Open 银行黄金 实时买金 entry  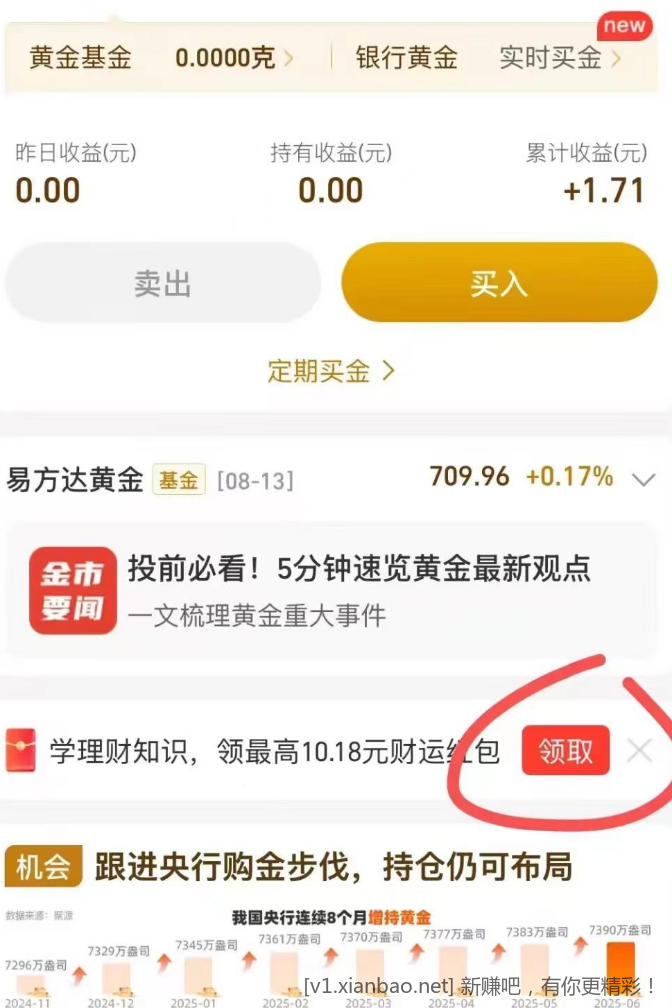tap(490, 58)
